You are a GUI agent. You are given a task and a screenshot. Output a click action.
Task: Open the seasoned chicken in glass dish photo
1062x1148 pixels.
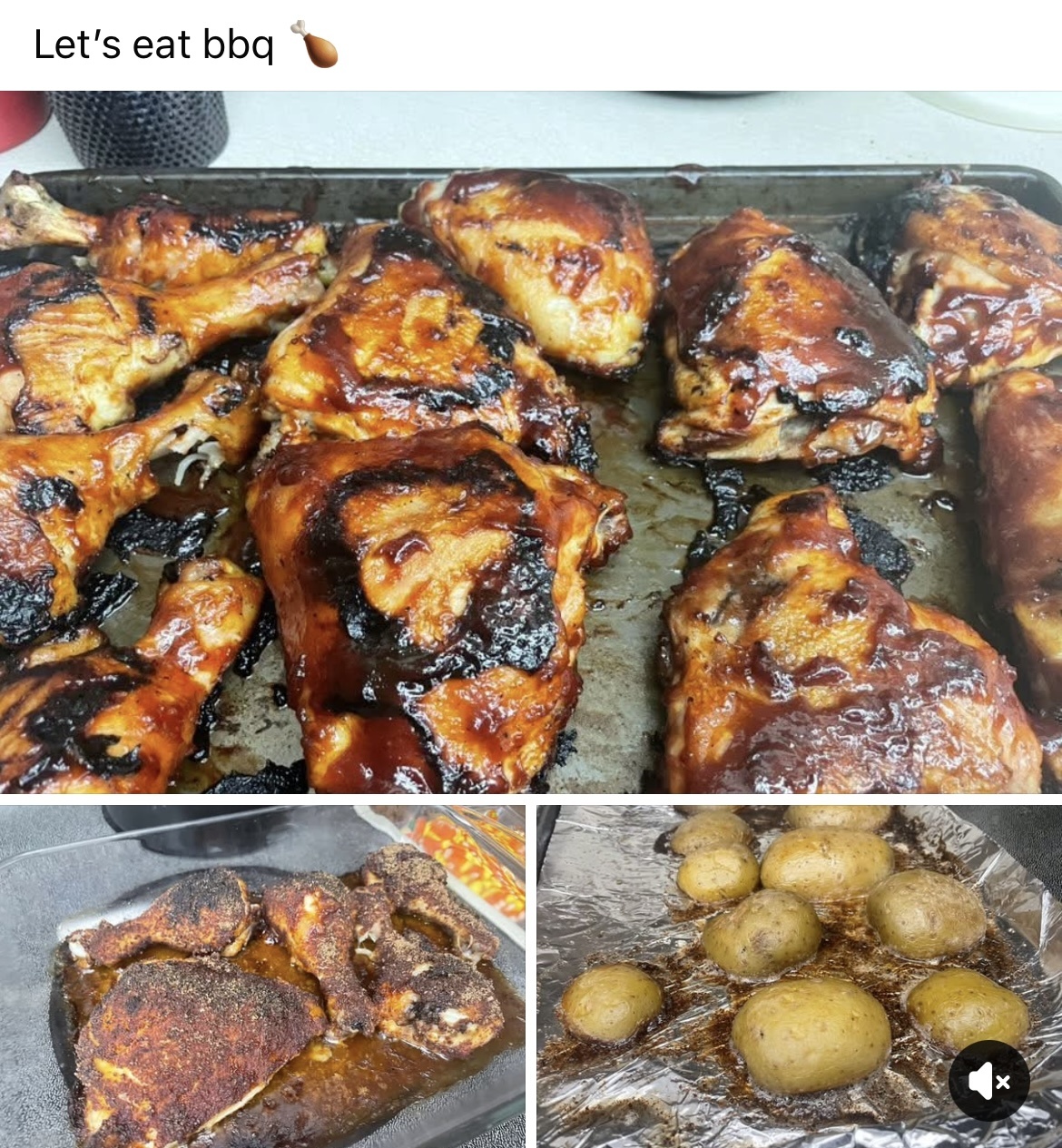tap(262, 976)
